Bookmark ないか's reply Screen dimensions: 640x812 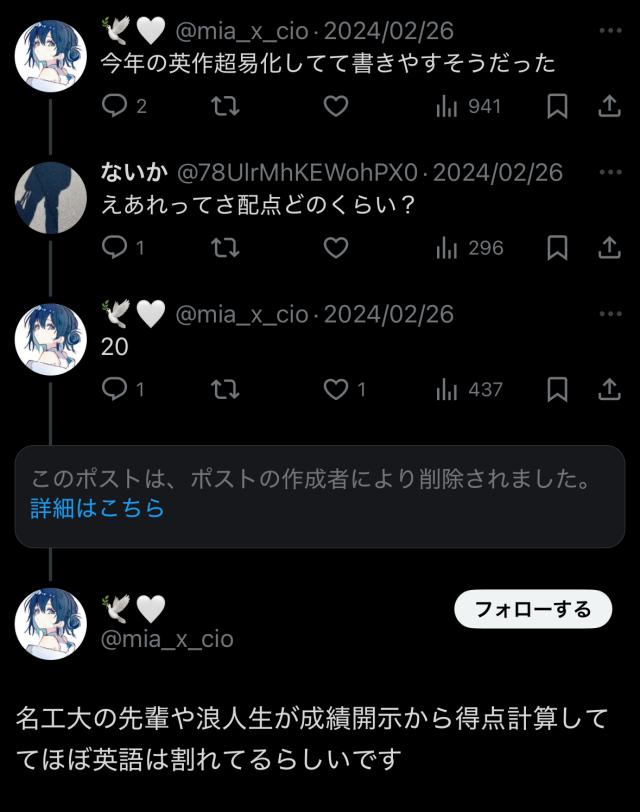click(x=559, y=247)
